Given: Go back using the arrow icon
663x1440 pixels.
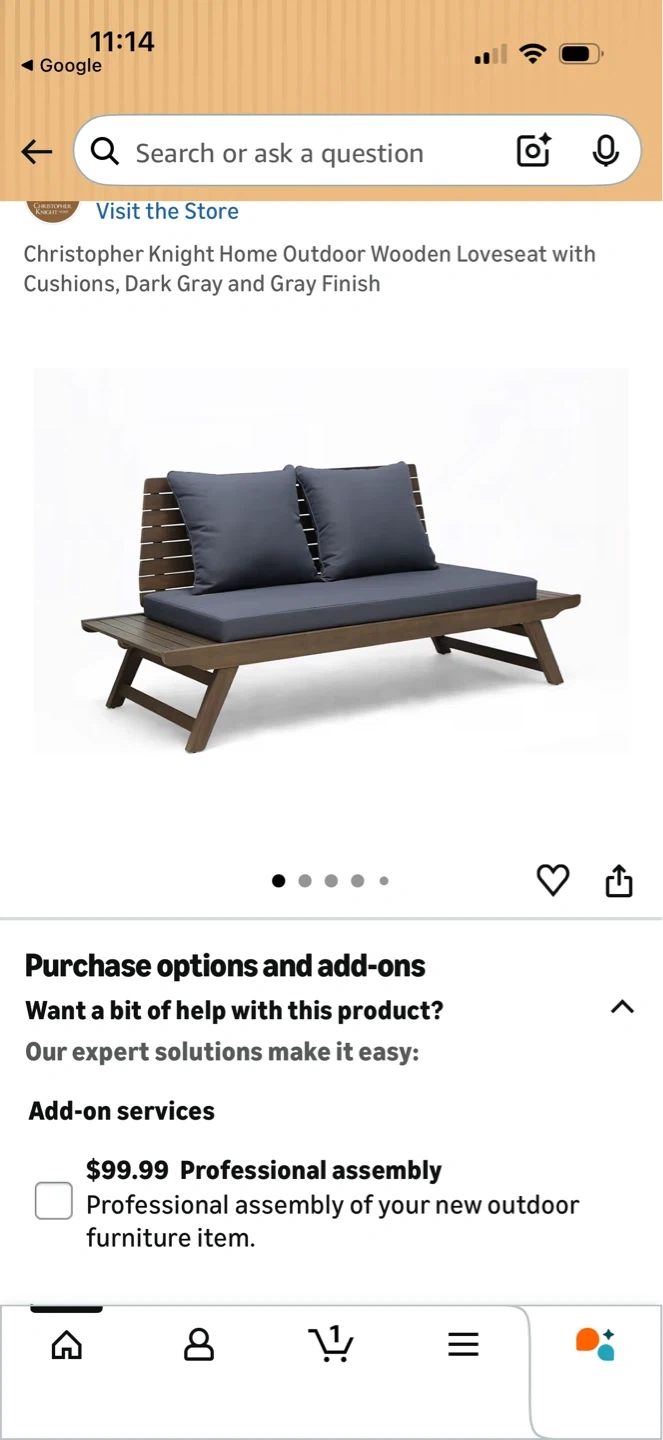Looking at the screenshot, I should 37,152.
